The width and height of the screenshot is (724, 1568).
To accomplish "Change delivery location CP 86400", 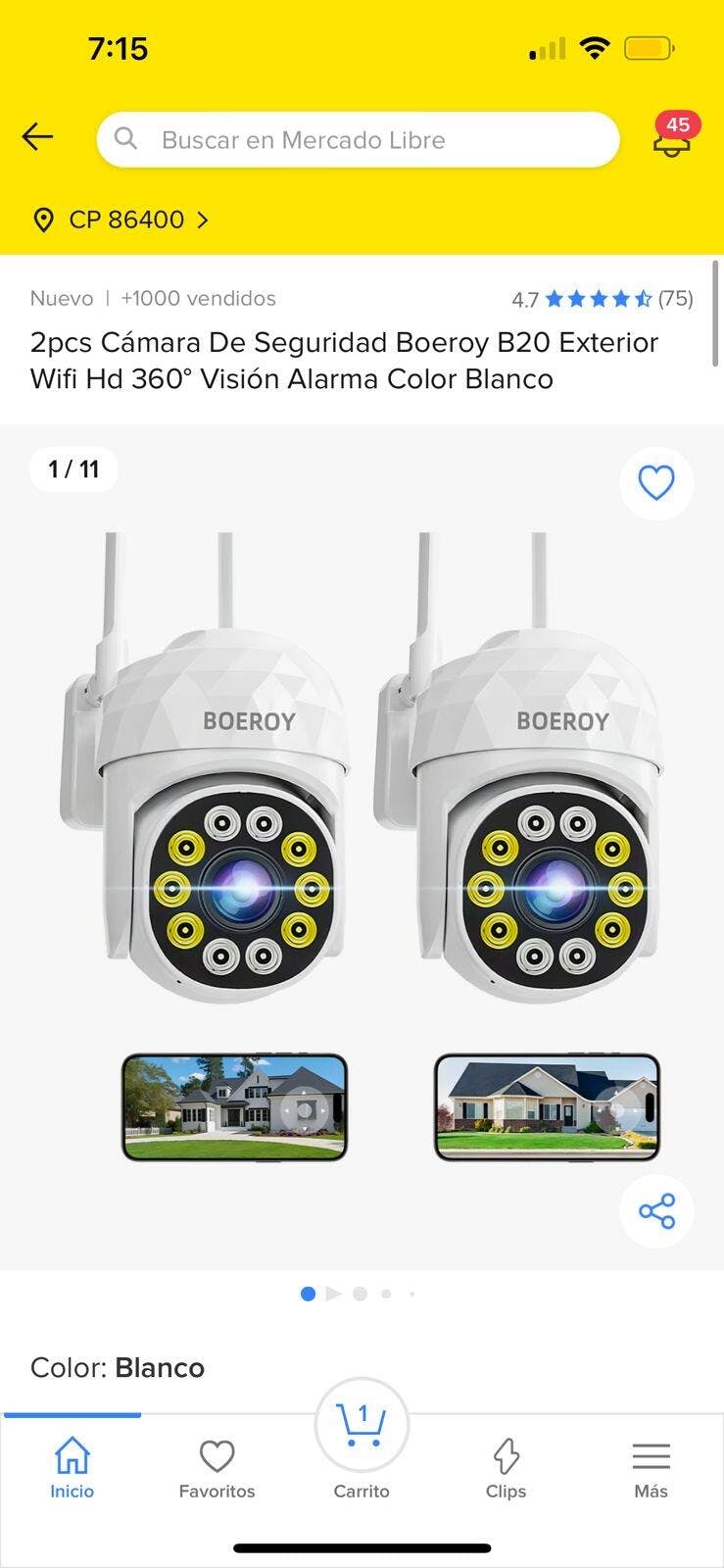I will tap(121, 220).
